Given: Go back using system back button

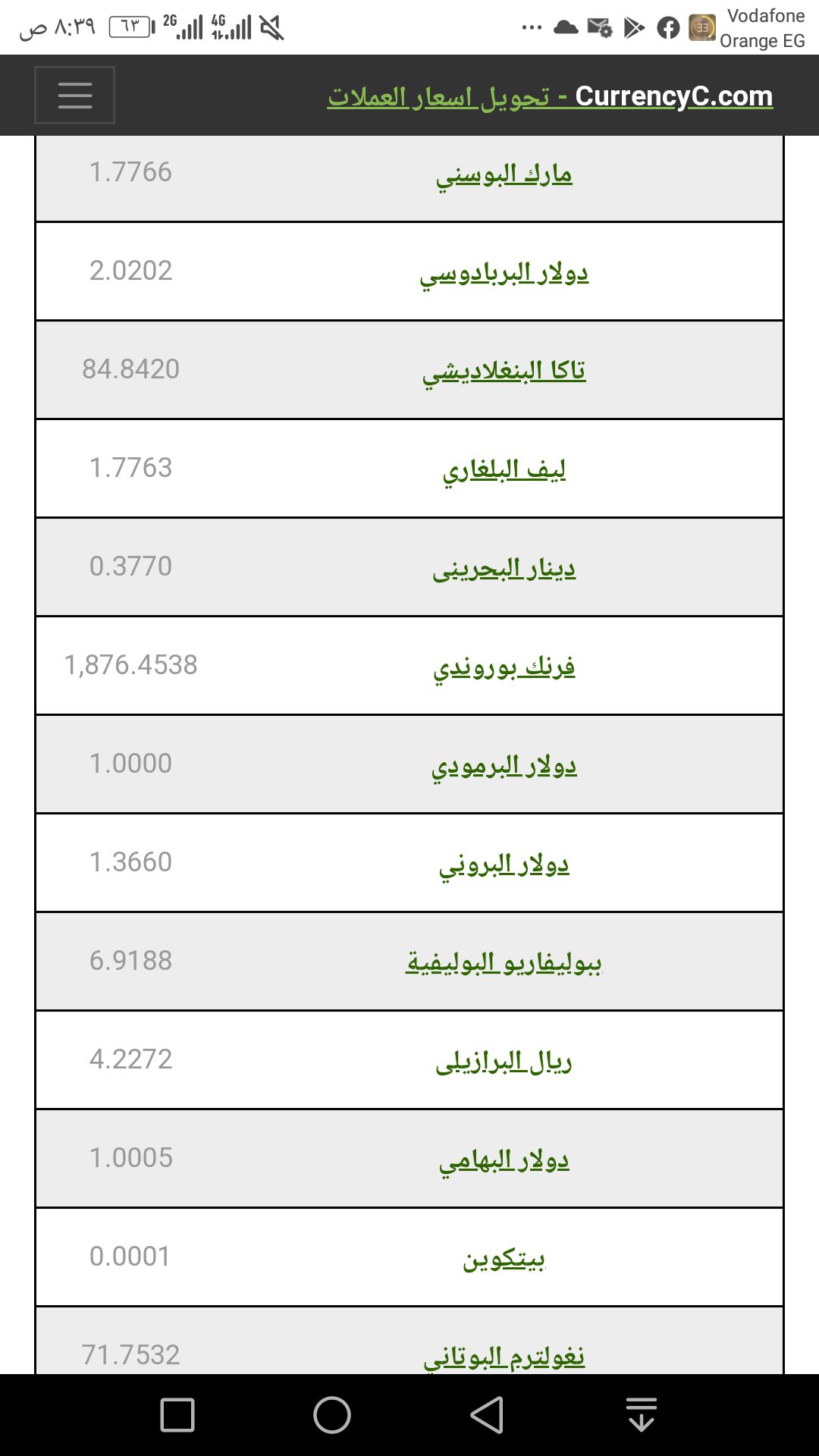Looking at the screenshot, I should pos(487,1415).
